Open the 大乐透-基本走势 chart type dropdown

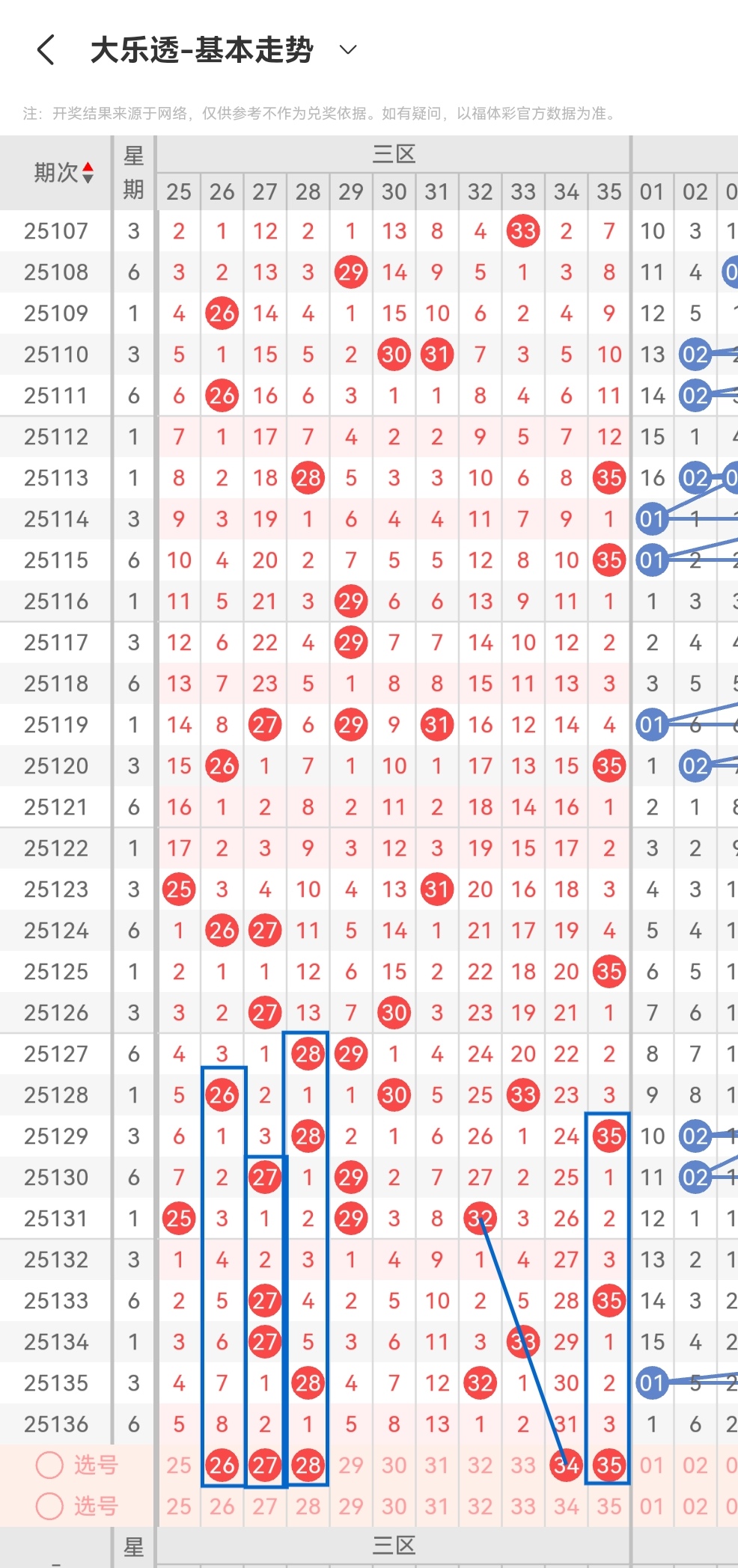click(347, 50)
